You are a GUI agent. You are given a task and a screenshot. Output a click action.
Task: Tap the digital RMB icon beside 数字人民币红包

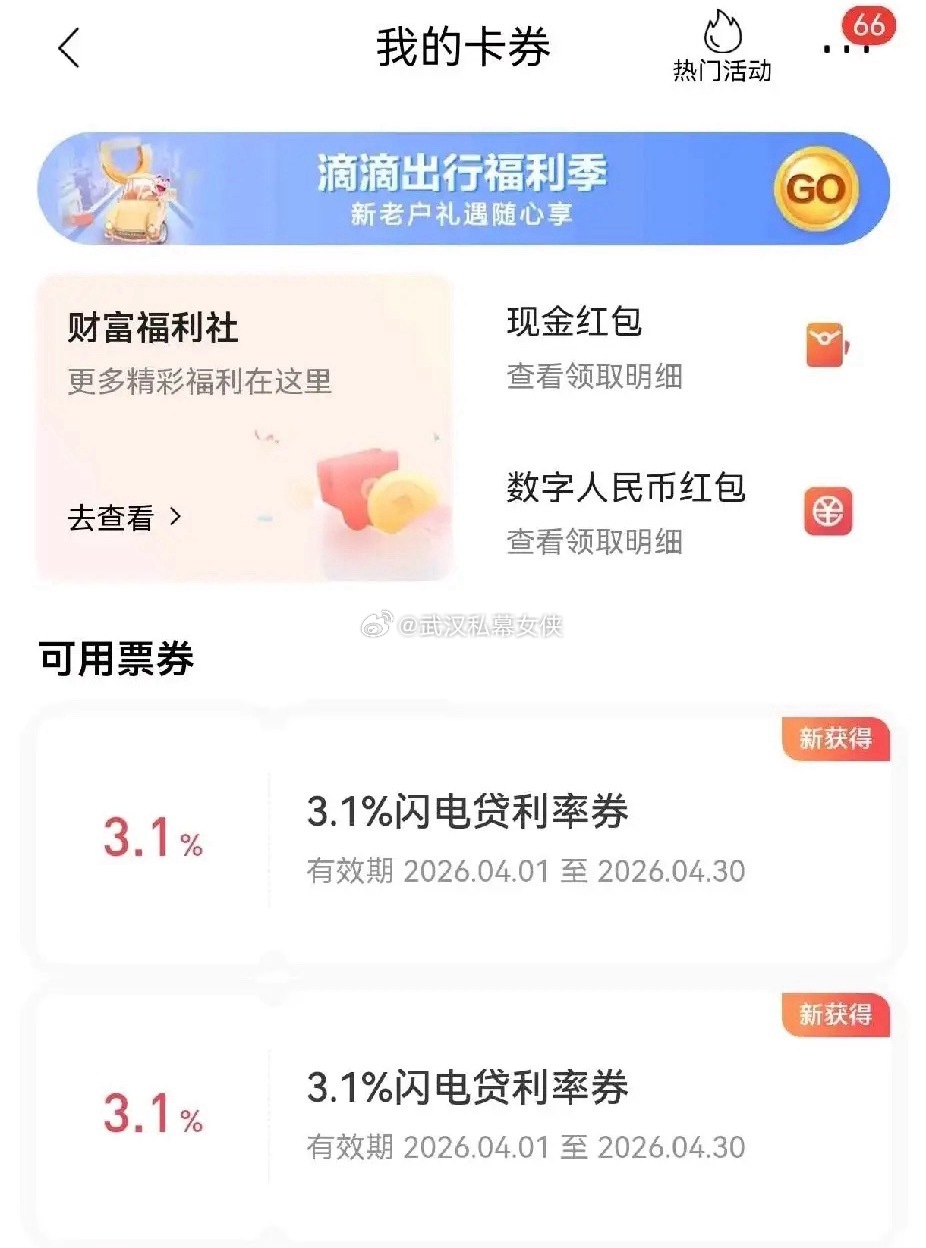(x=826, y=509)
